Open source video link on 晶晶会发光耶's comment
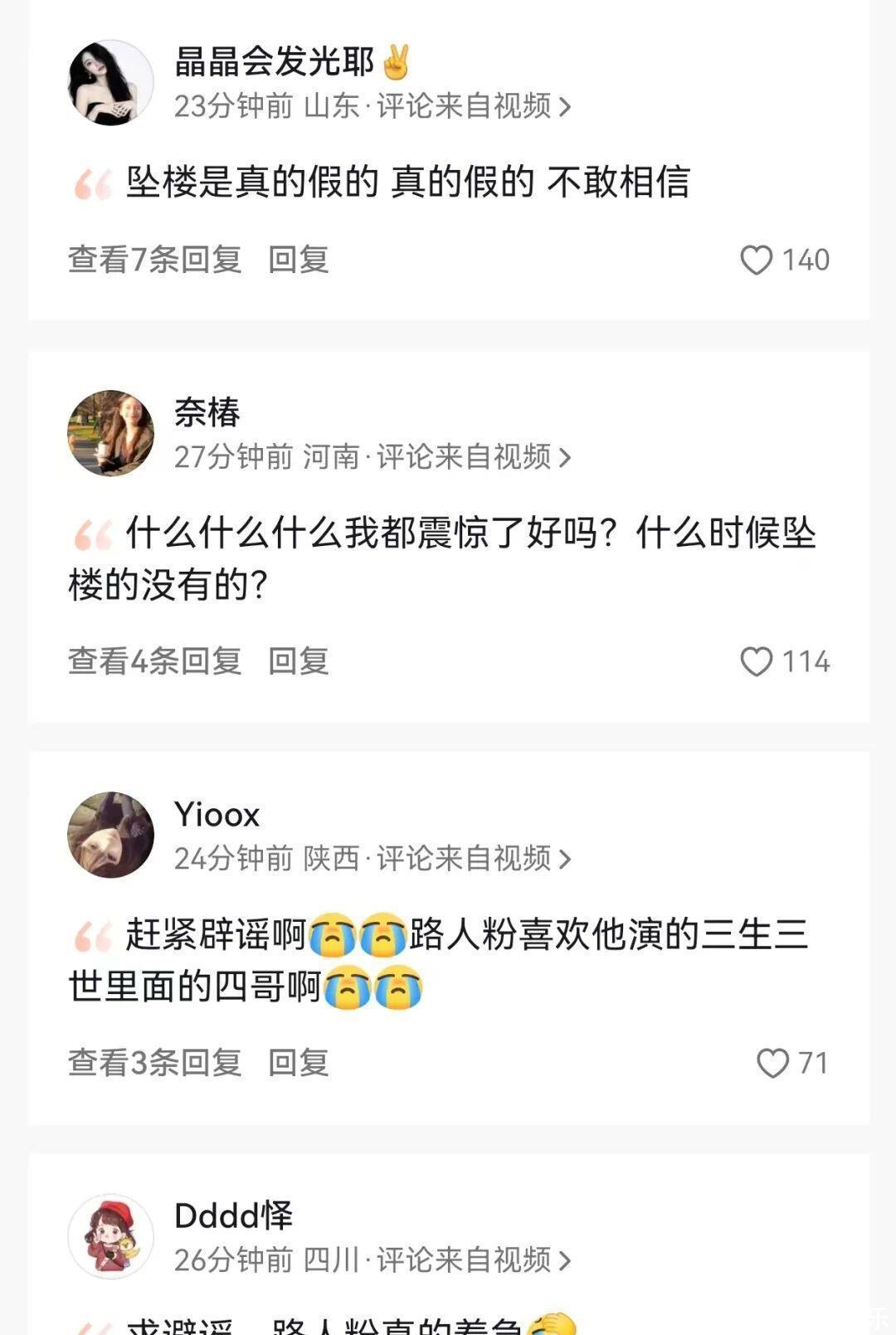Image resolution: width=896 pixels, height=1335 pixels. [x=474, y=106]
